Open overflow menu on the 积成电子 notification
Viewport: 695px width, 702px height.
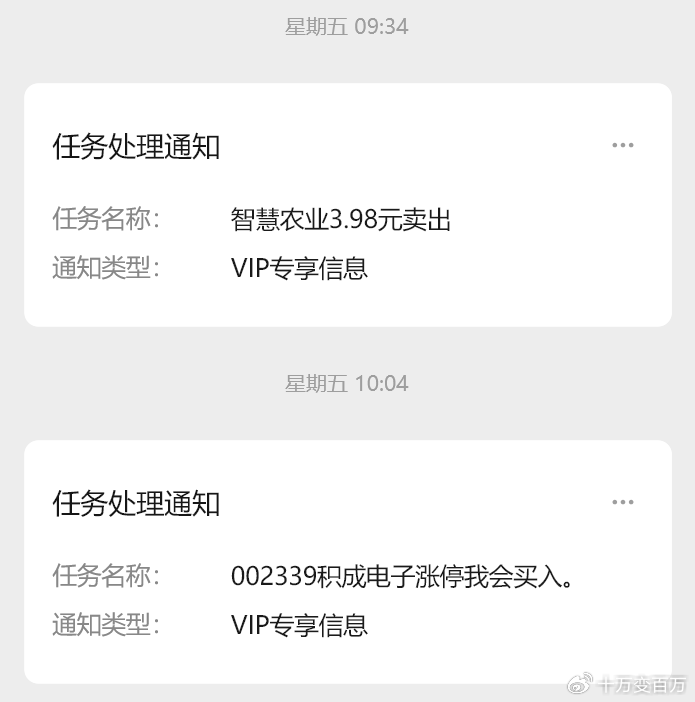click(623, 503)
